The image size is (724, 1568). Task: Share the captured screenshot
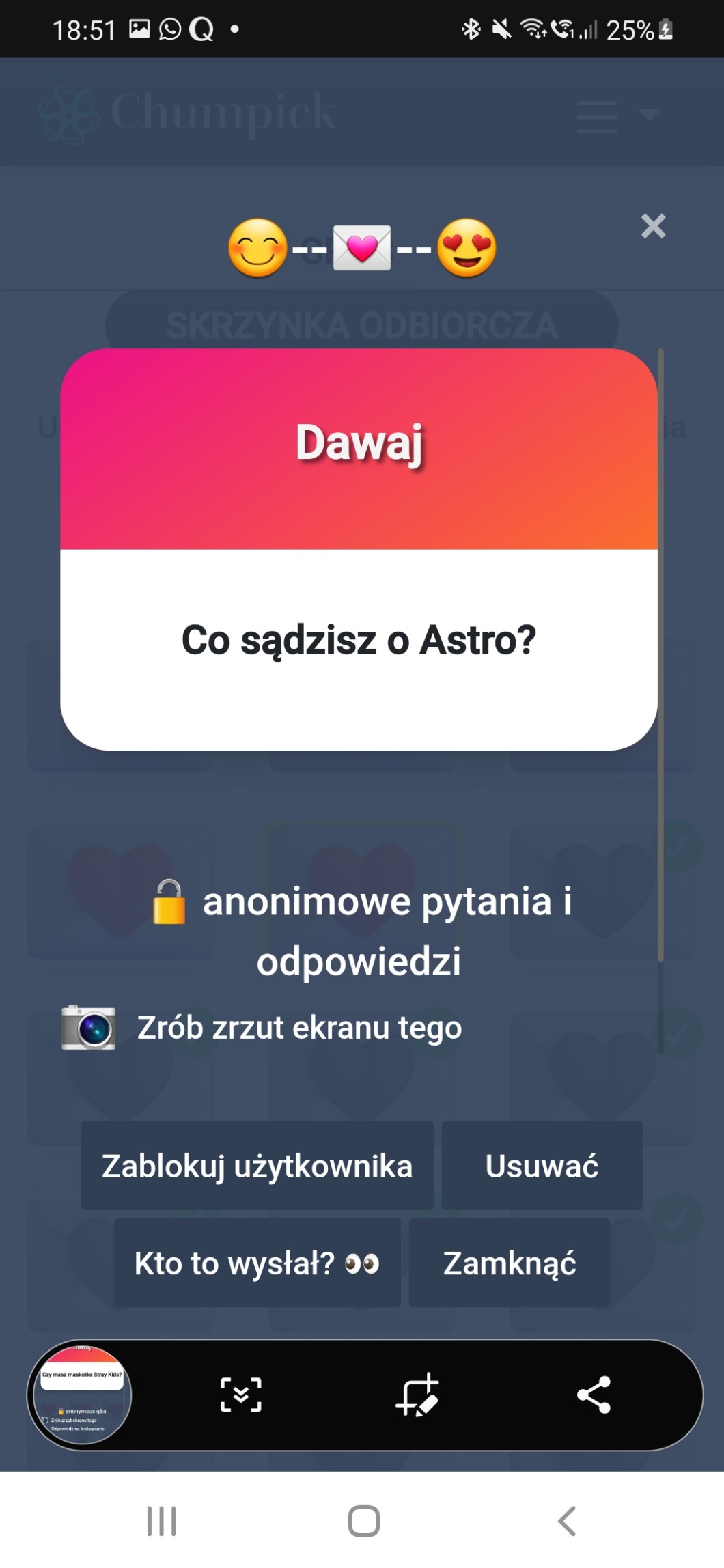click(594, 1395)
